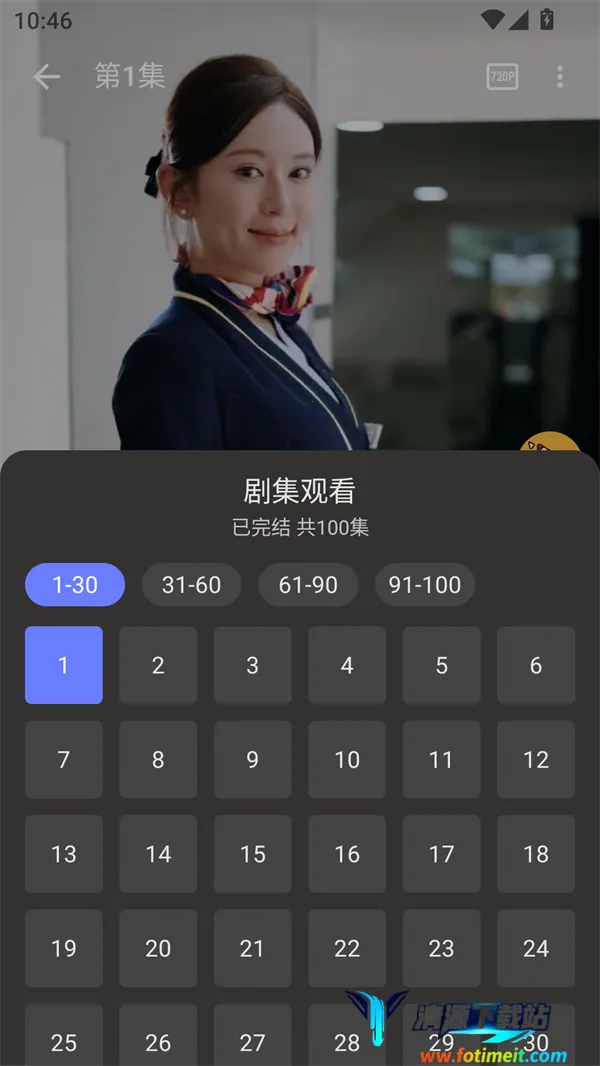Watch episode 8

[x=158, y=759]
